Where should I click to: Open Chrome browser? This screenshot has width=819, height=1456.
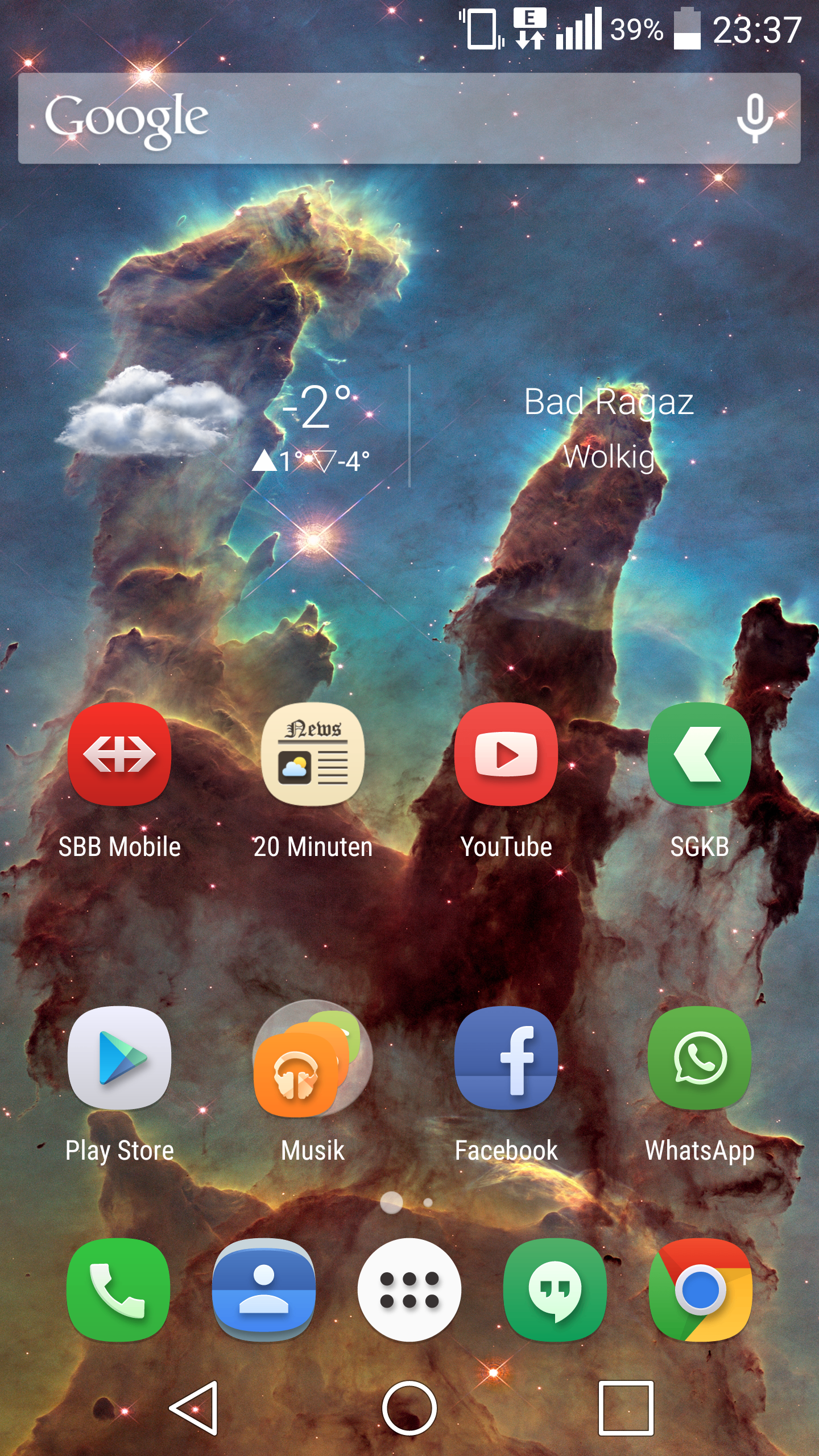(x=701, y=1290)
